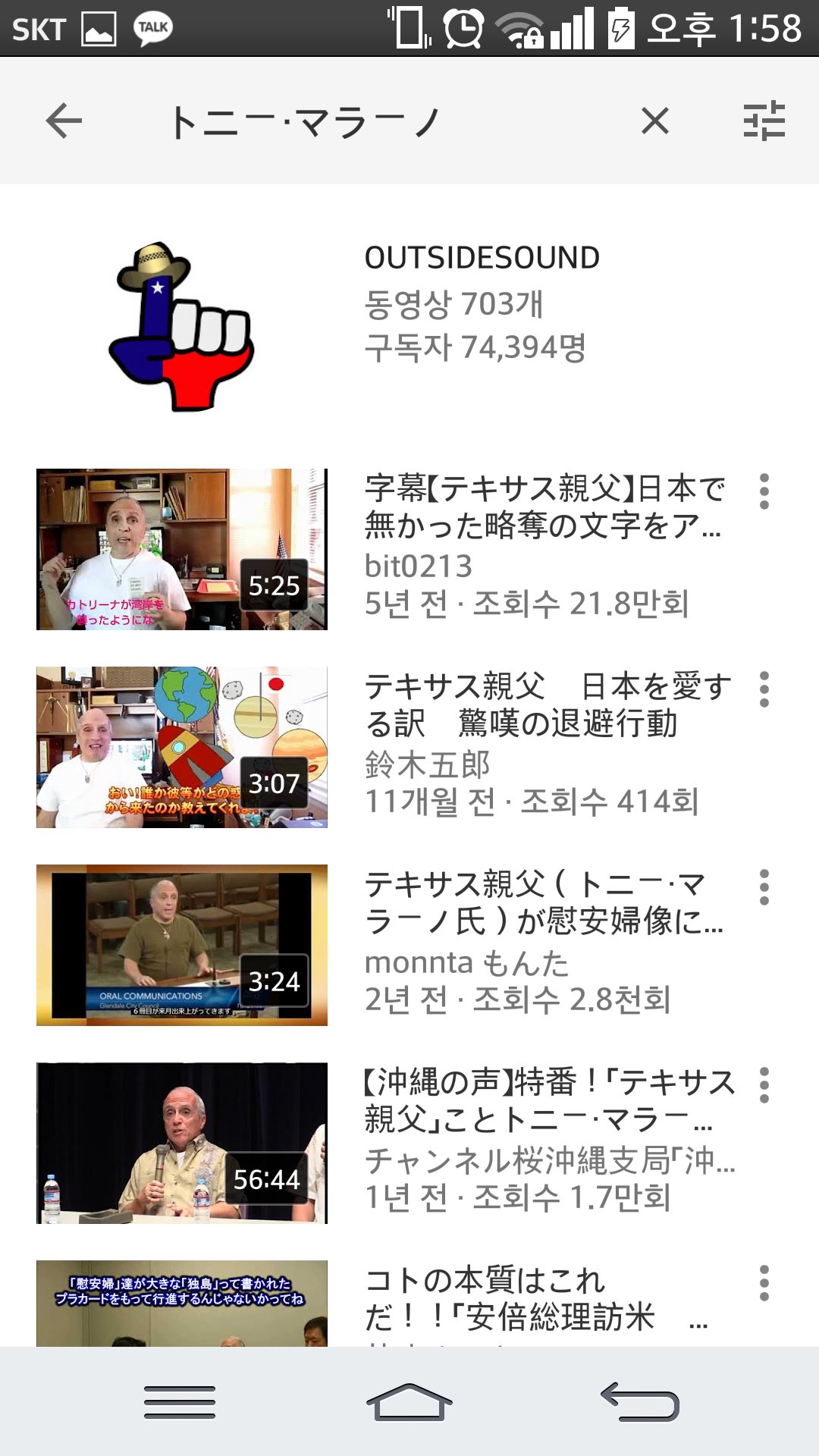The height and width of the screenshot is (1456, 819).
Task: Tap the system home button
Action: click(409, 1402)
